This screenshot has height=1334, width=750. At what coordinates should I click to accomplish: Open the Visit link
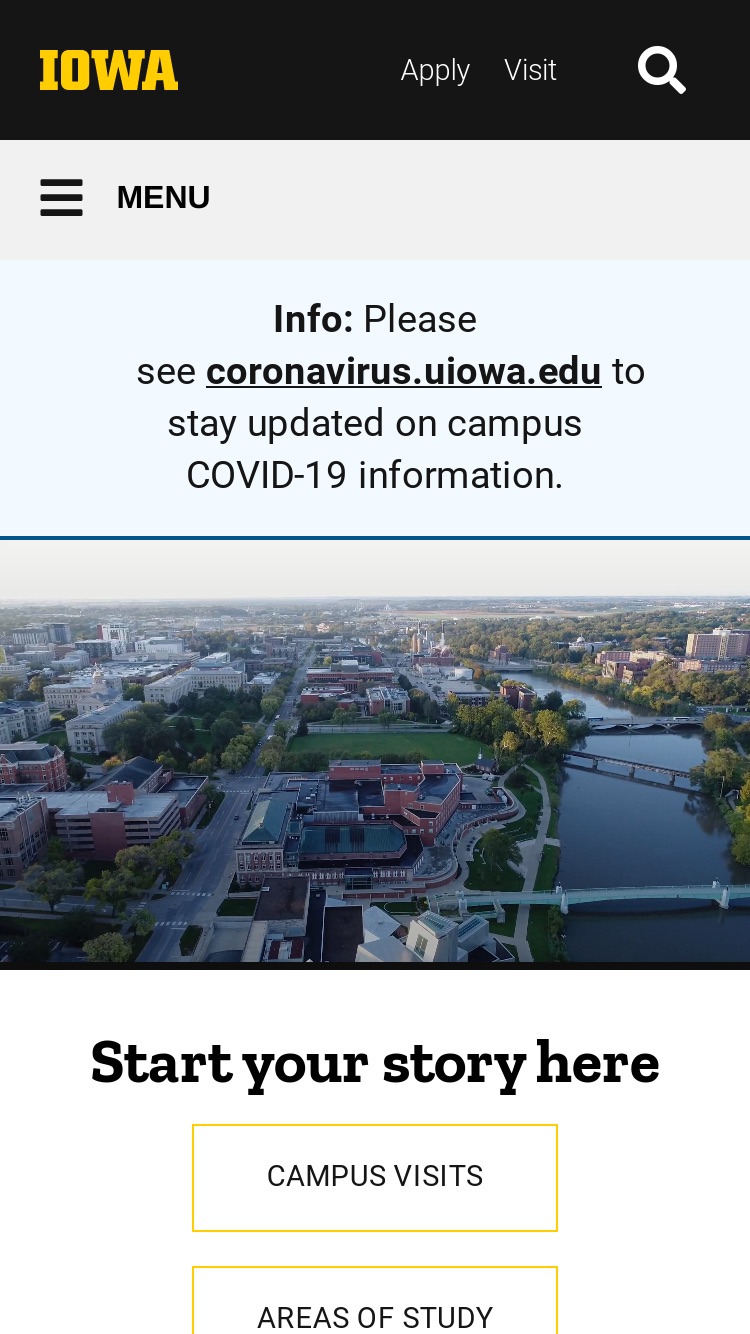tap(530, 70)
